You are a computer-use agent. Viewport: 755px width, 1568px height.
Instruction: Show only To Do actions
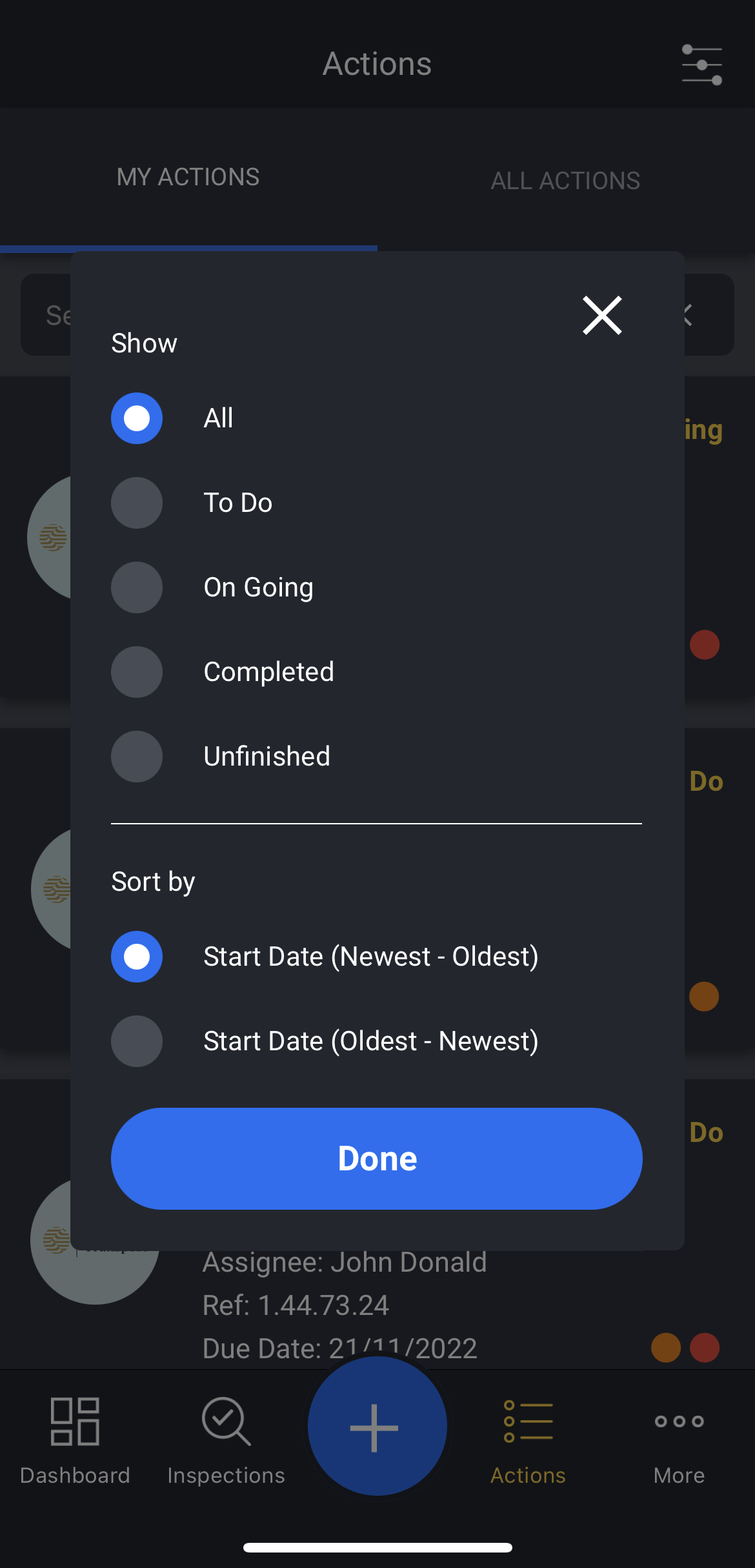tap(137, 503)
